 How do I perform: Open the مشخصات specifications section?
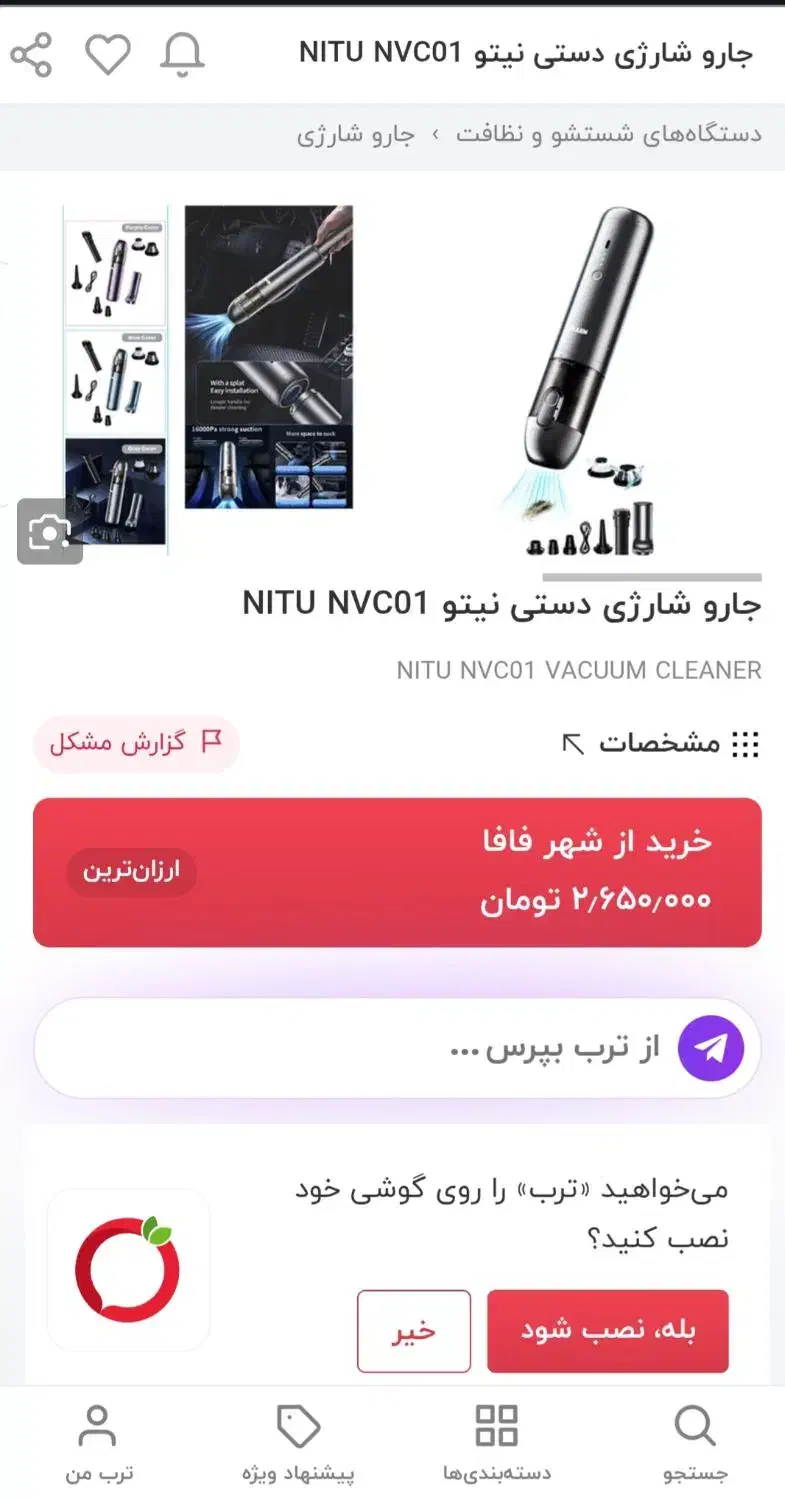pos(690,743)
